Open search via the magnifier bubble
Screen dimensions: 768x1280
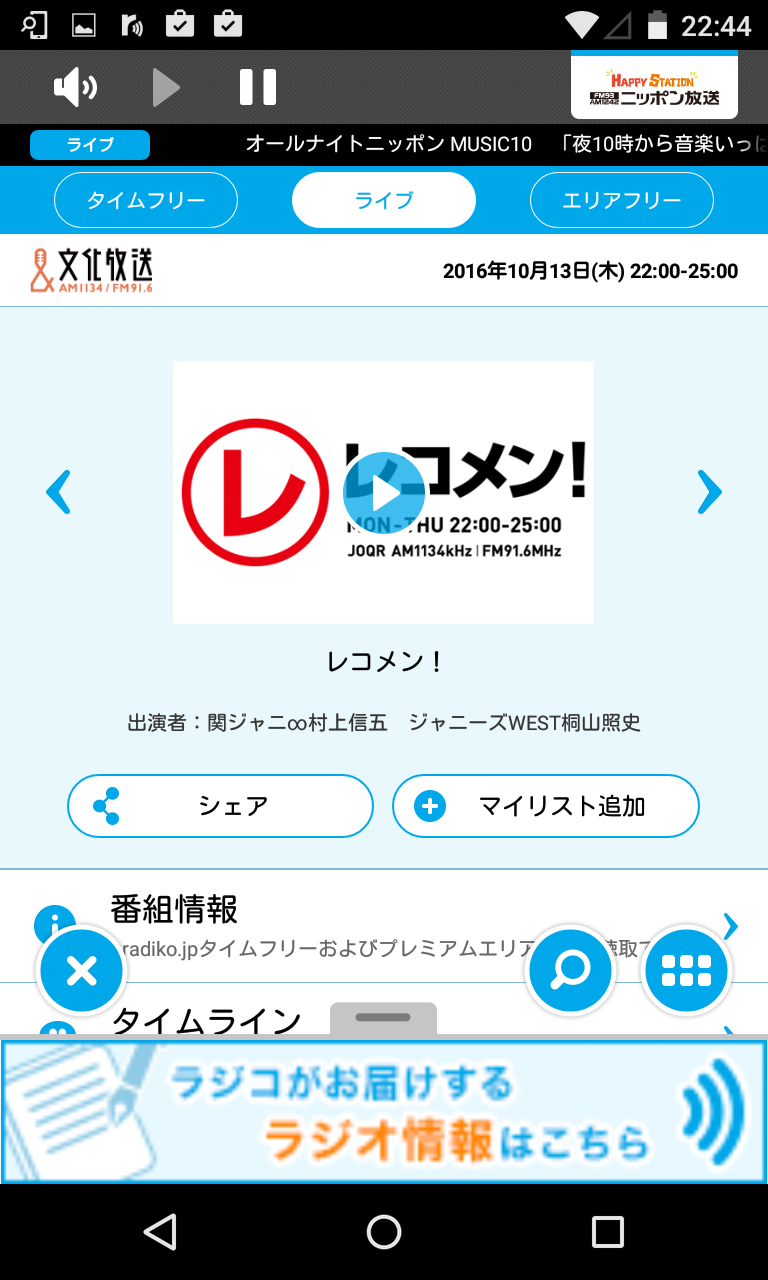click(570, 970)
